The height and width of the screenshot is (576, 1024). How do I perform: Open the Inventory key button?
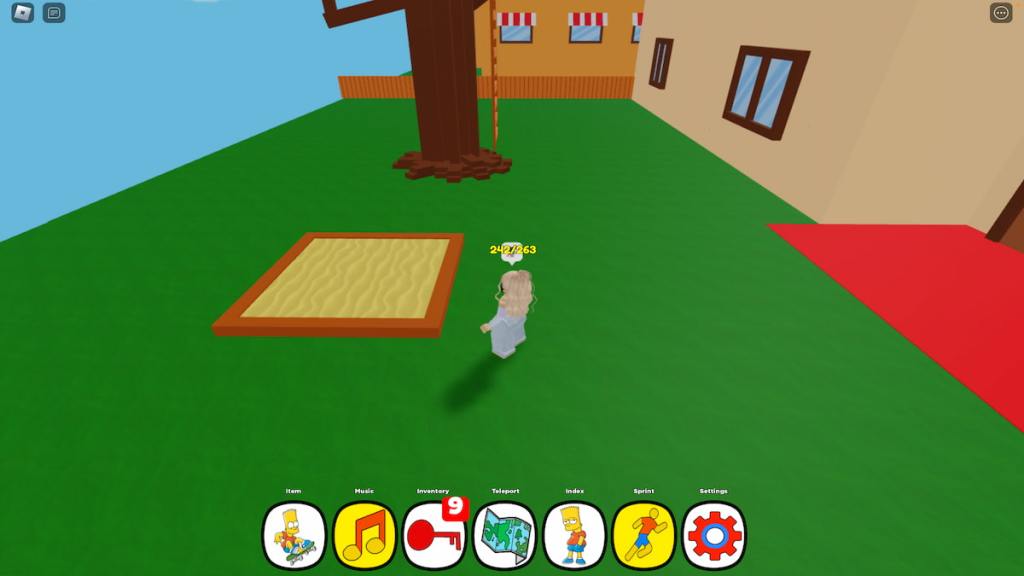click(434, 536)
